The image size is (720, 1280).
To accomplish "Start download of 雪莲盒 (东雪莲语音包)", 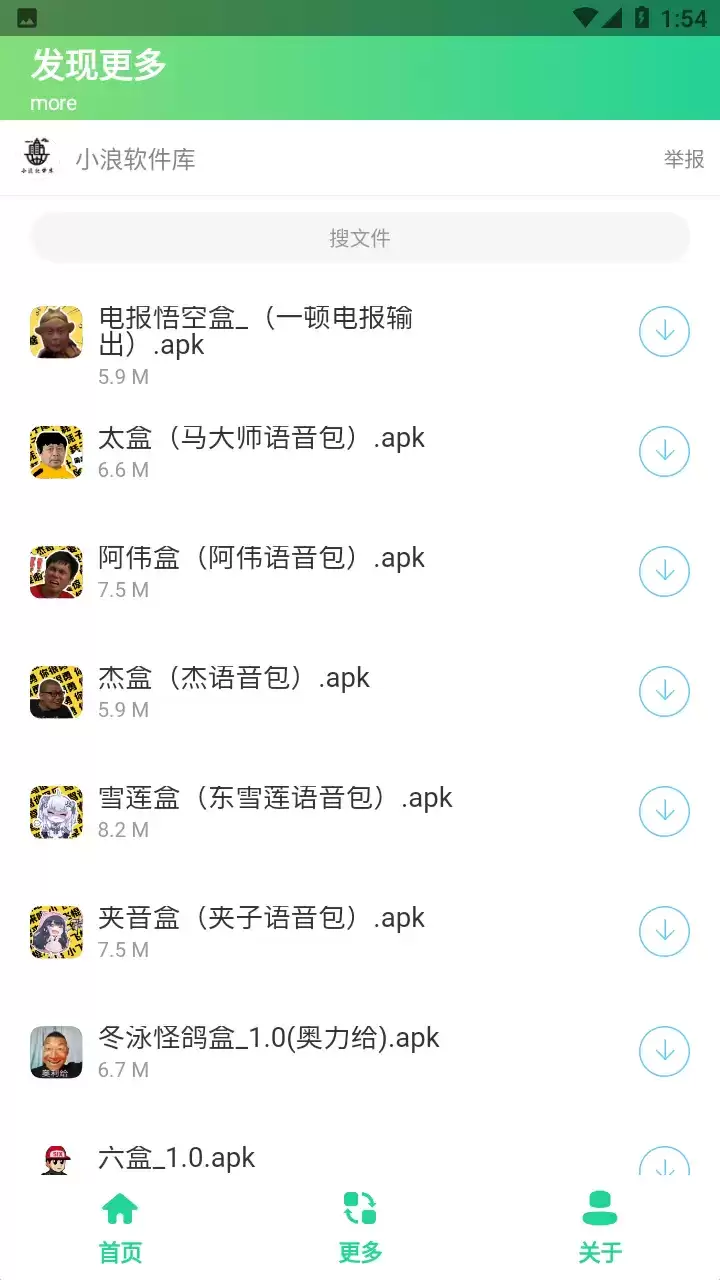I will click(664, 811).
